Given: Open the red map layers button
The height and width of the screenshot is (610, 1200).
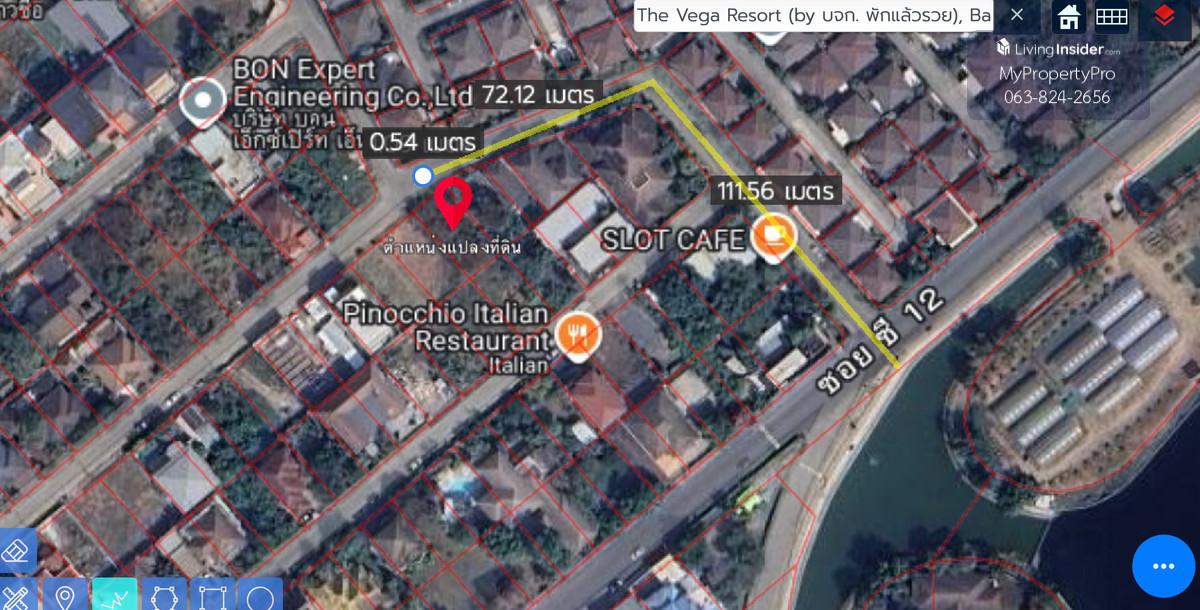Looking at the screenshot, I should pos(1164,16).
